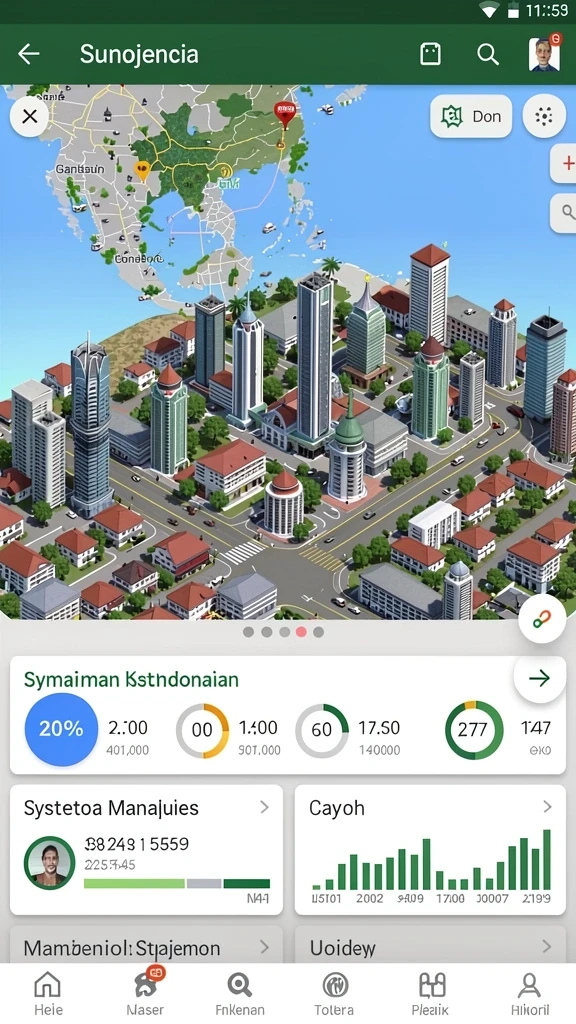
Task: Tap the Don map chip
Action: tap(471, 117)
